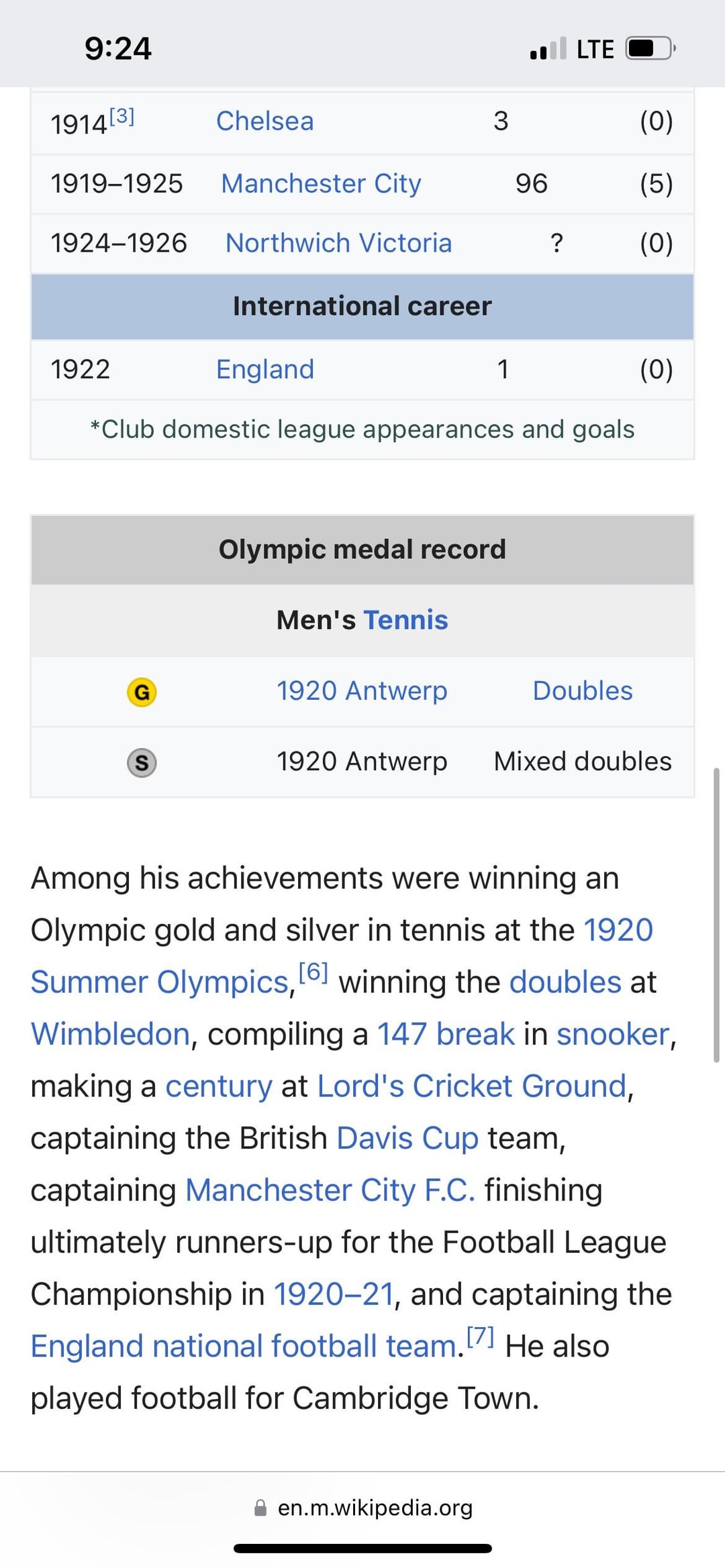Viewport: 725px width, 1568px height.
Task: Follow the Manchester City link in table
Action: (321, 184)
